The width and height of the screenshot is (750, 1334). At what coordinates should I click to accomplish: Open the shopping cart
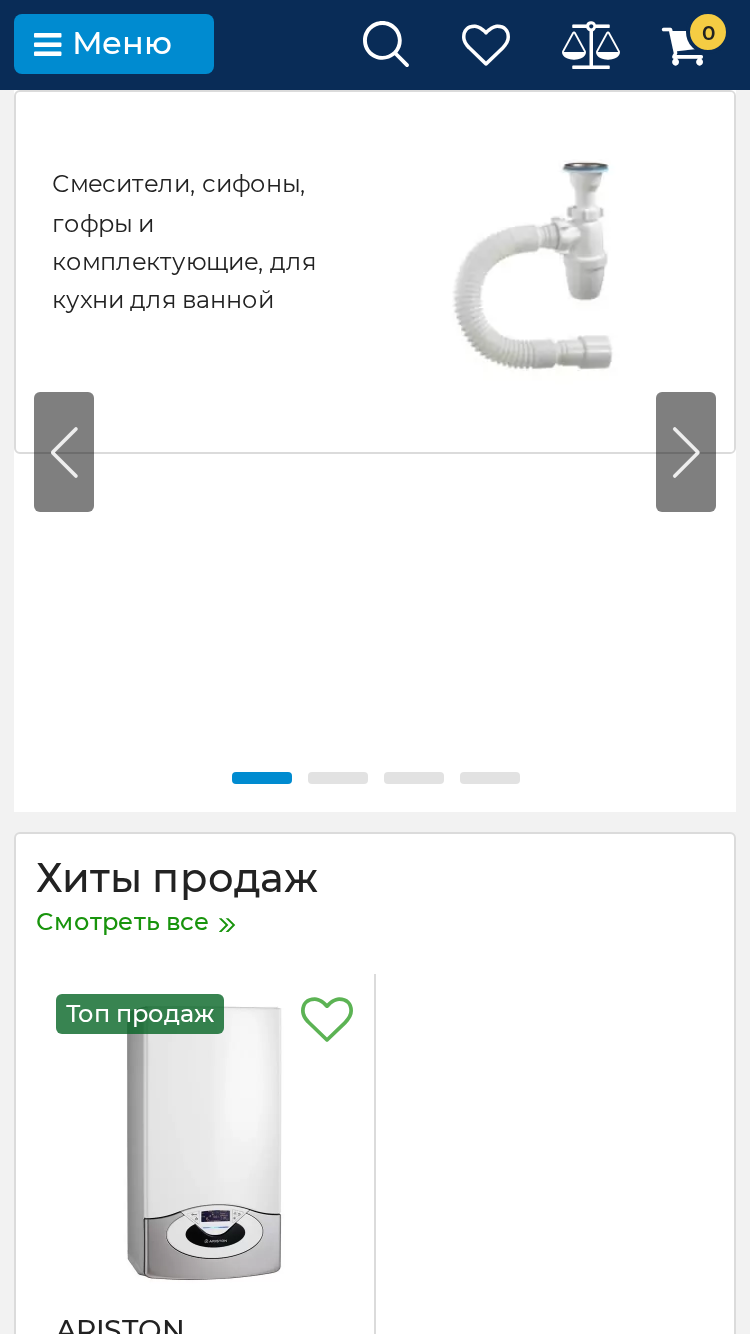point(692,42)
